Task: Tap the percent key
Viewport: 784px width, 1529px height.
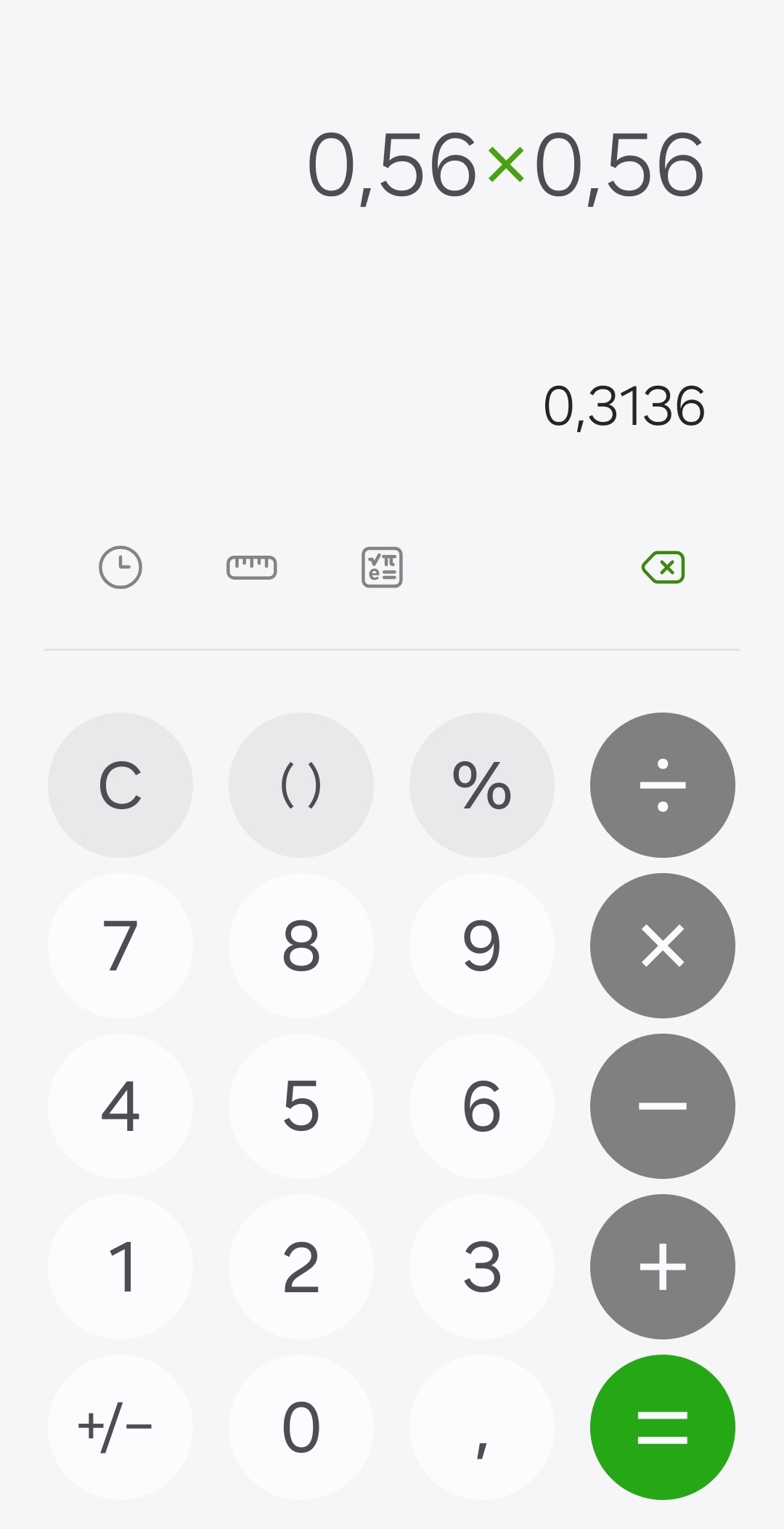Action: [482, 785]
